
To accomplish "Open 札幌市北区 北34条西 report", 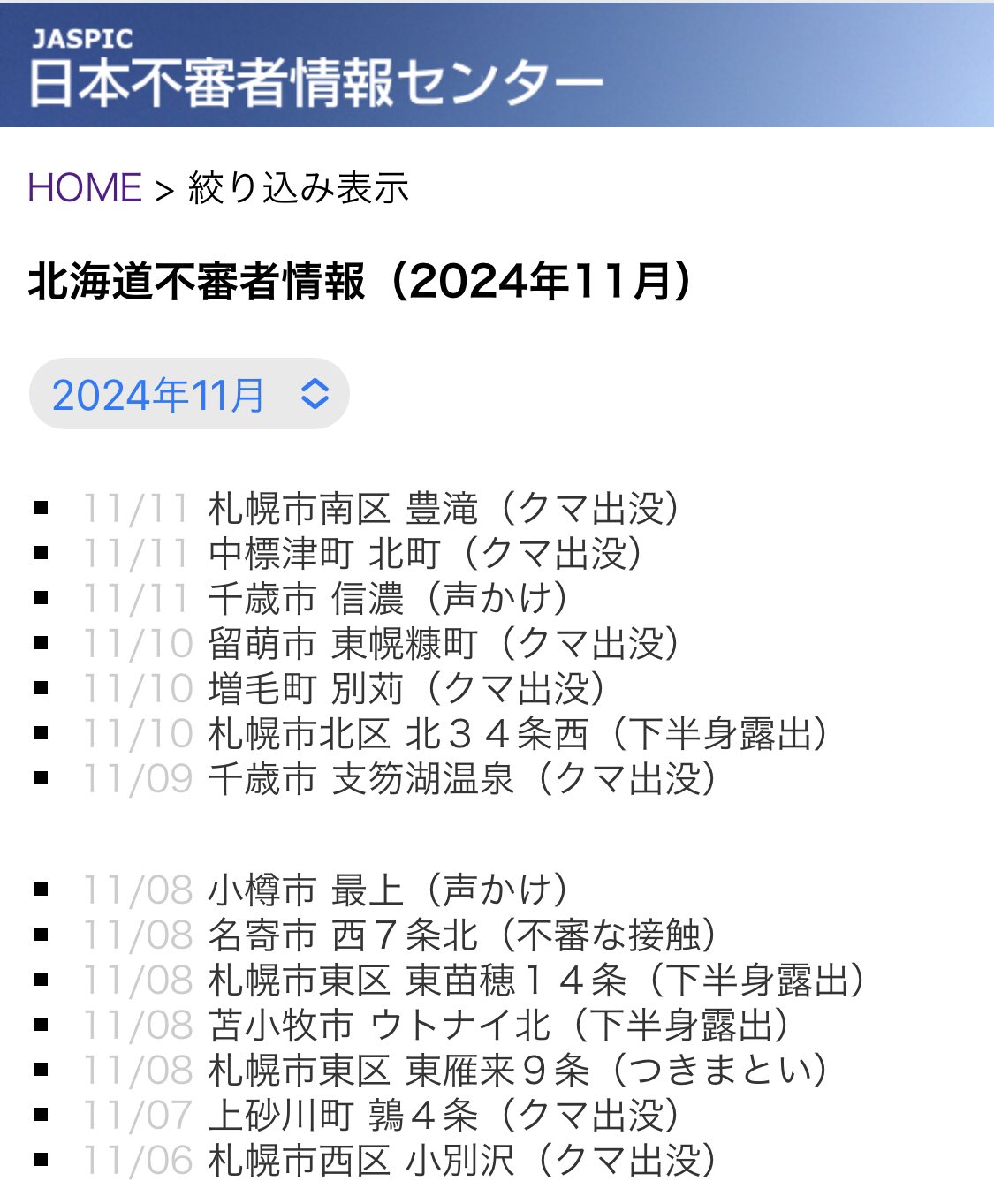I will (x=517, y=734).
